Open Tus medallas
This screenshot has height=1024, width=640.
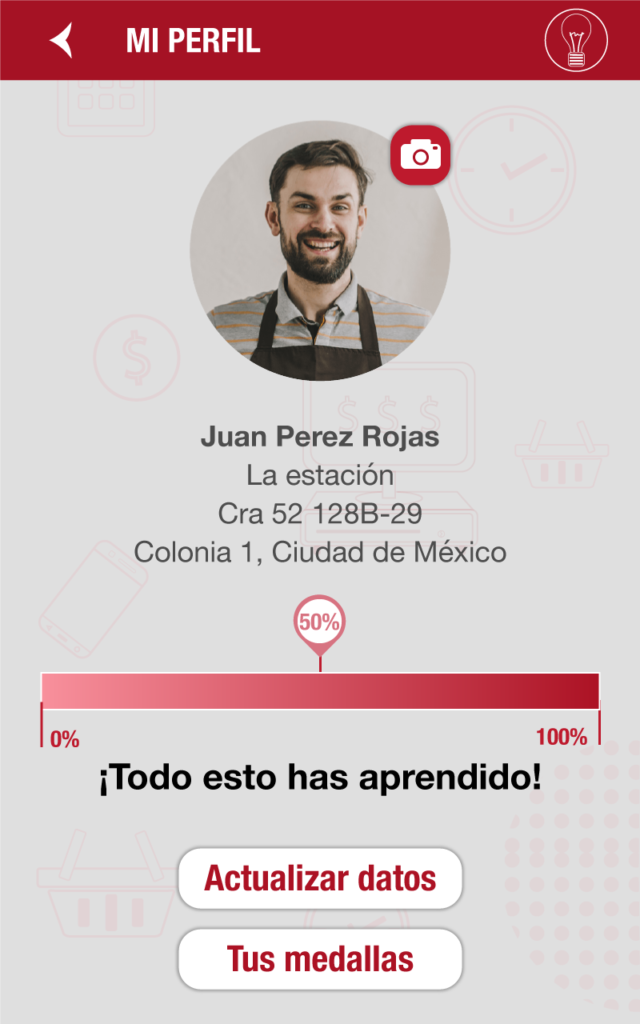(x=320, y=959)
